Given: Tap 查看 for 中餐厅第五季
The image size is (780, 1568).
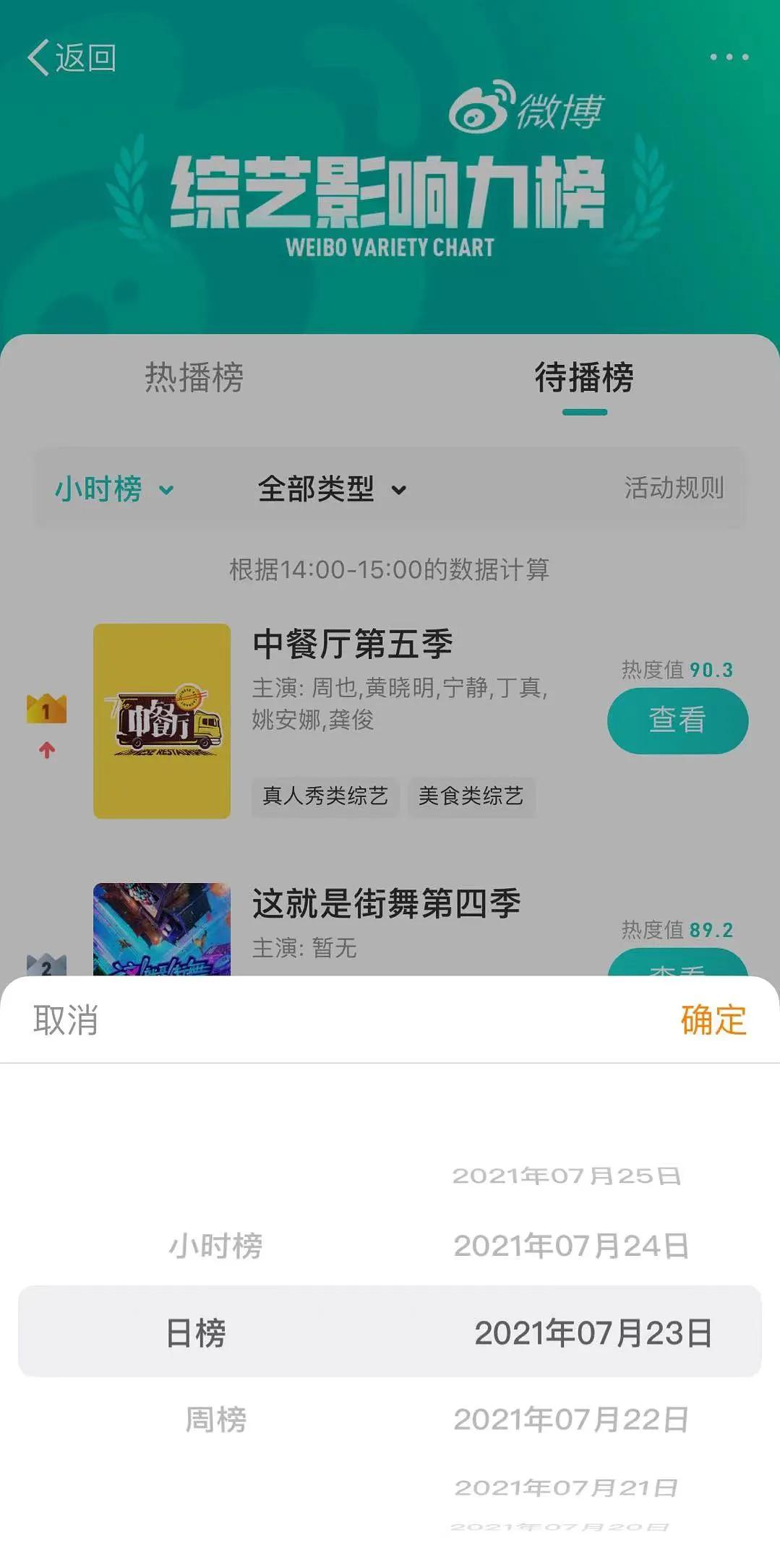Looking at the screenshot, I should 677,720.
